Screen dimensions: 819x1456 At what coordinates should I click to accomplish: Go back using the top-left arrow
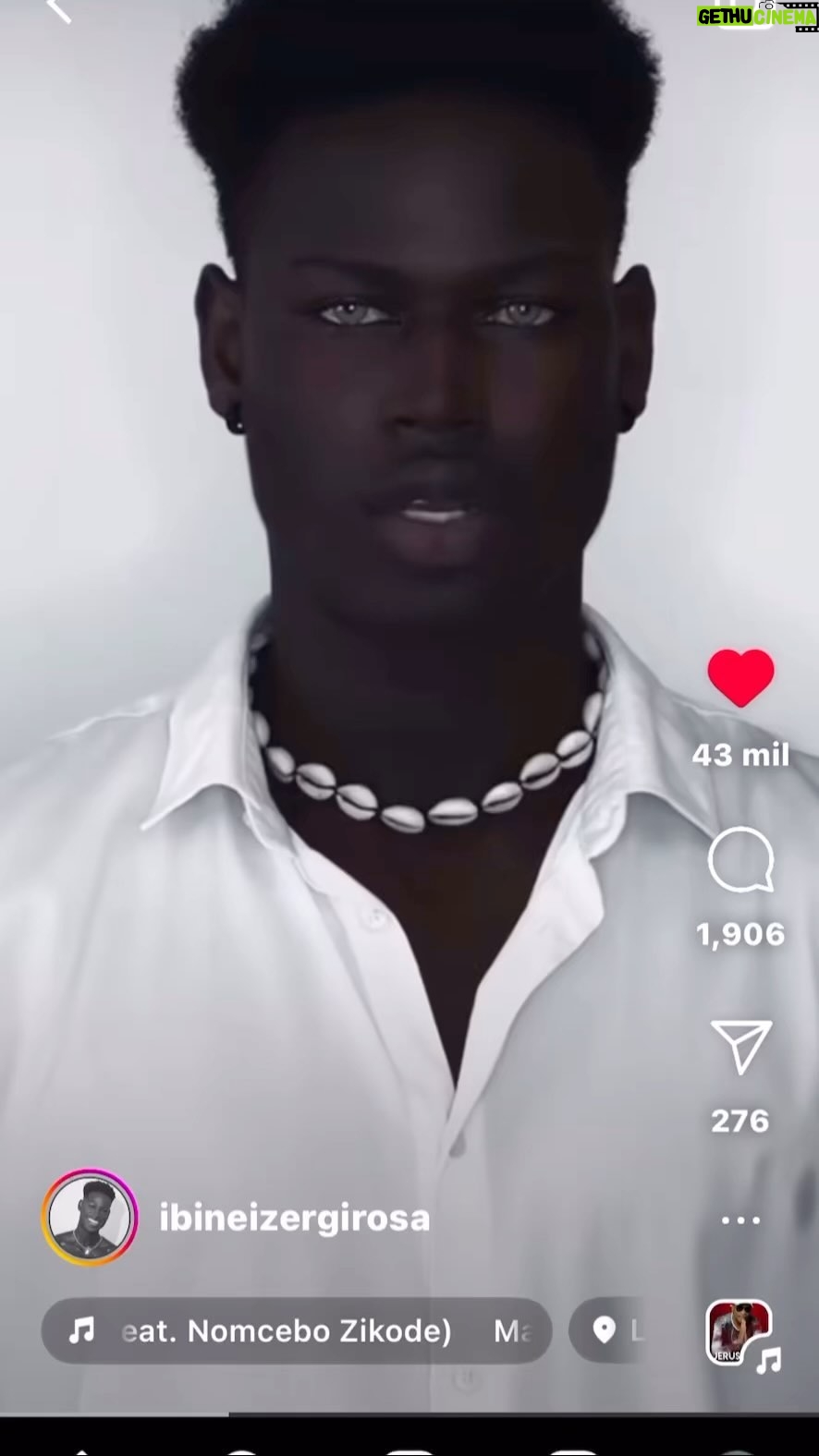[x=58, y=10]
